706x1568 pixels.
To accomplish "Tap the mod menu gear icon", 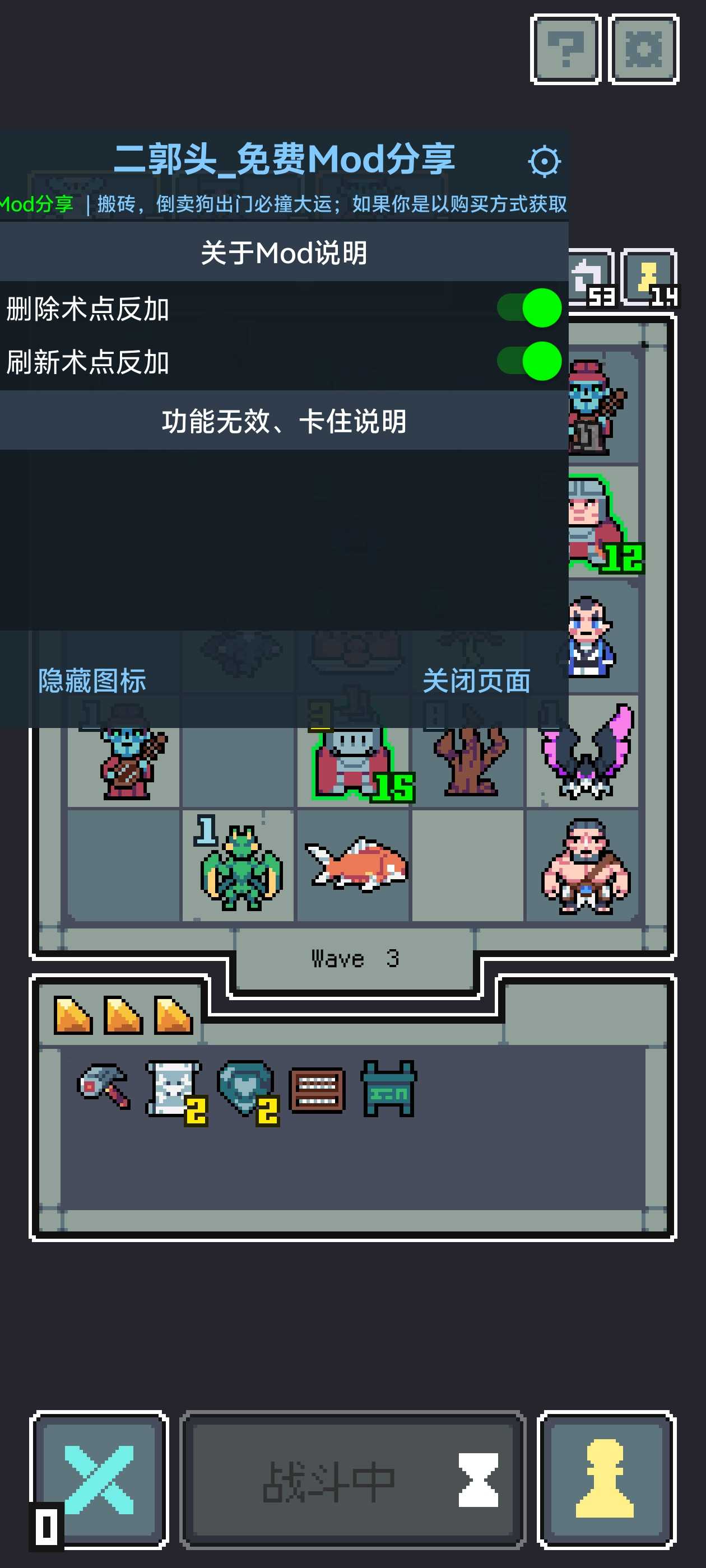I will tap(544, 161).
